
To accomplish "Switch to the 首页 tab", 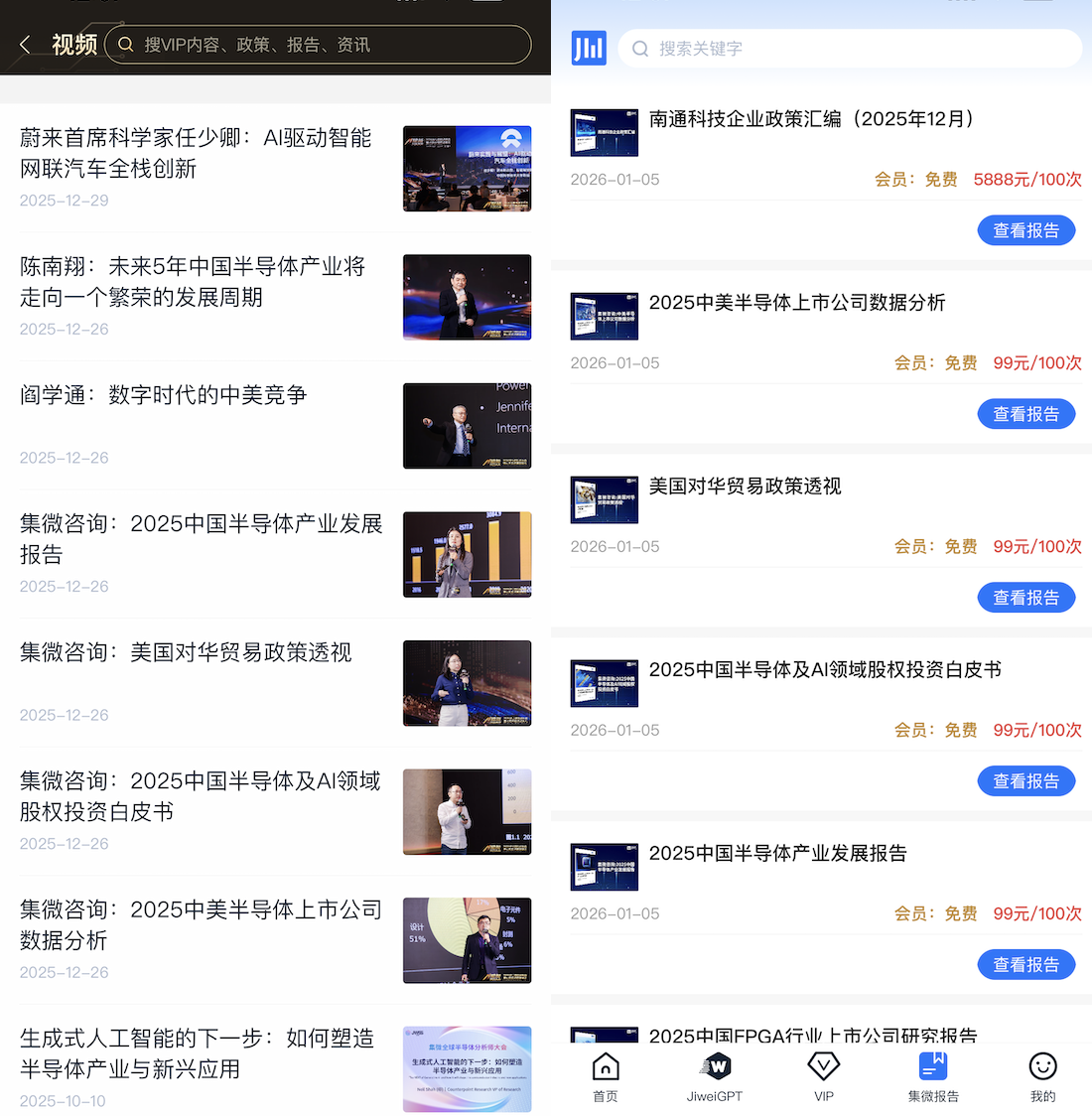I will [x=606, y=1077].
